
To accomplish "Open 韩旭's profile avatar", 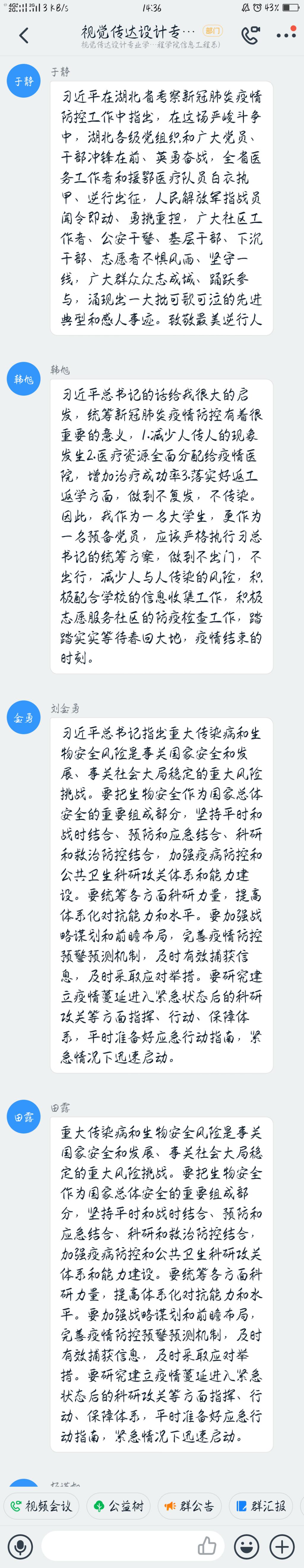I will point(24,379).
